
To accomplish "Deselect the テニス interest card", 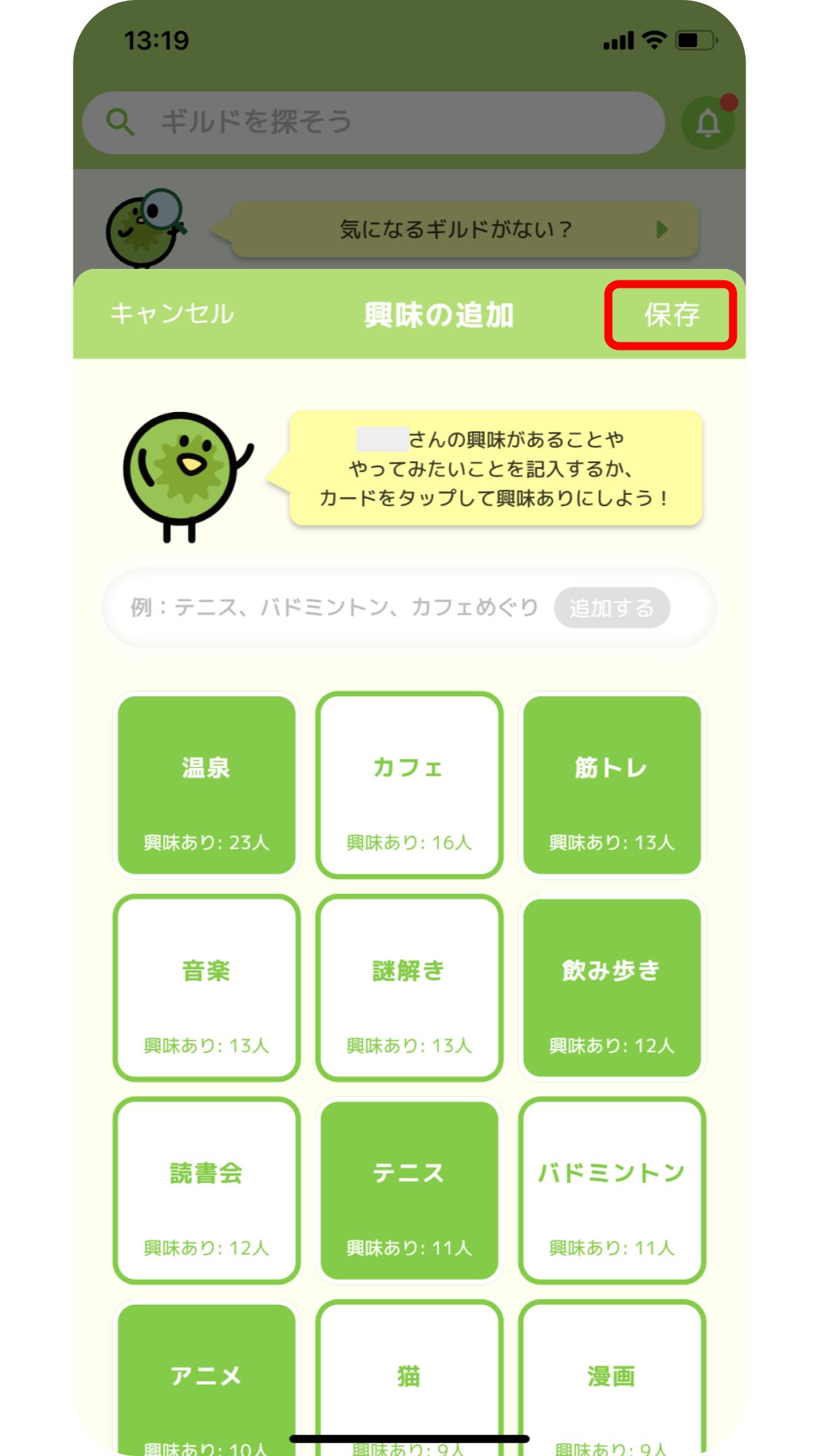I will (x=409, y=1190).
